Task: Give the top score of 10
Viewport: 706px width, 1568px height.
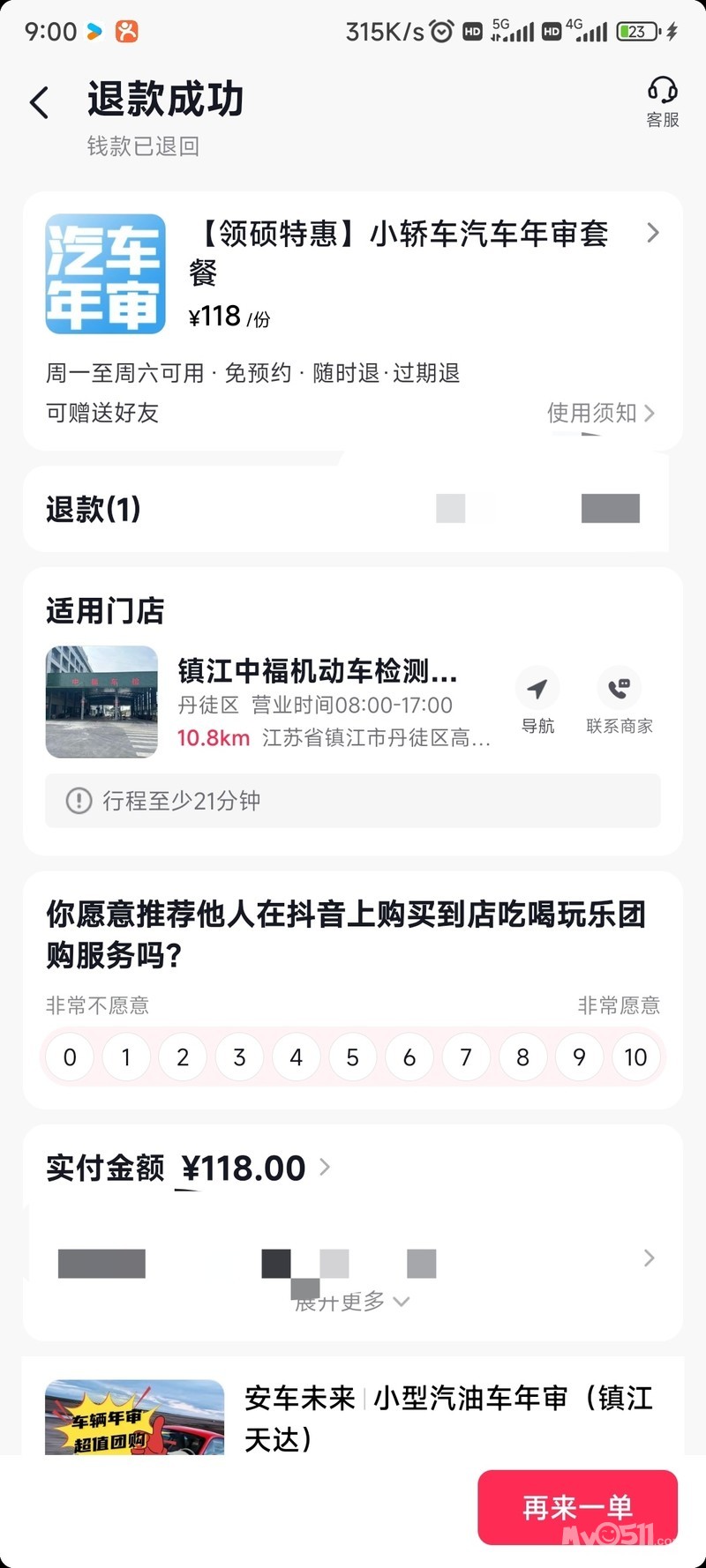Action: pos(635,1057)
